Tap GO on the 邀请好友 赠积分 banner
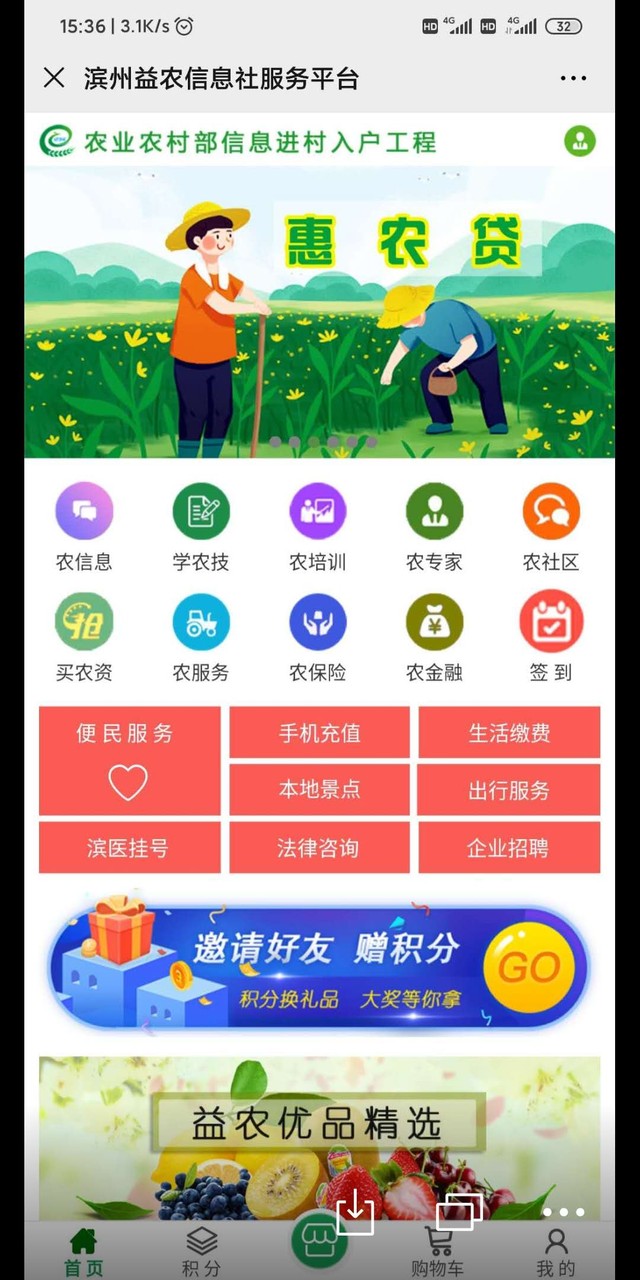 click(528, 966)
